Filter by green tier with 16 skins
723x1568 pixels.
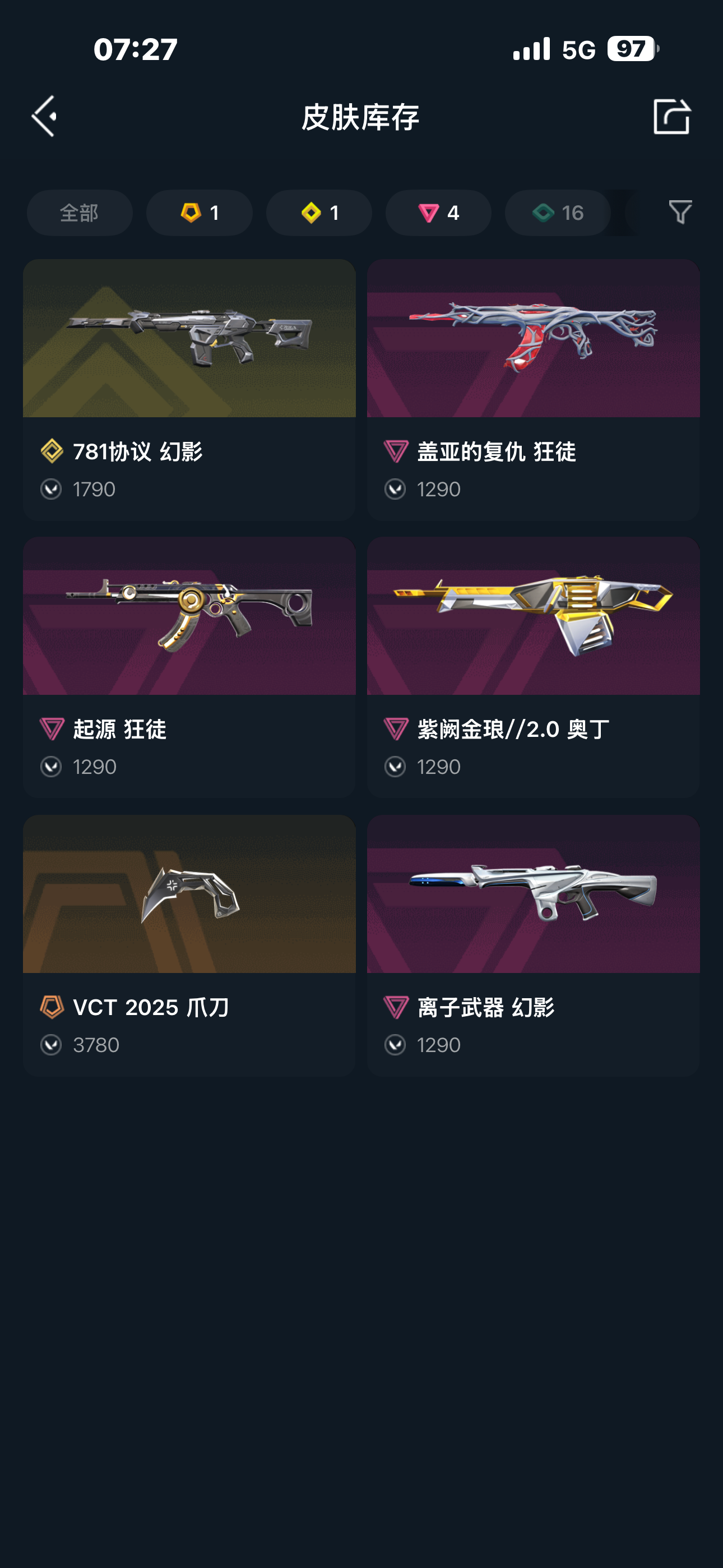tap(558, 213)
